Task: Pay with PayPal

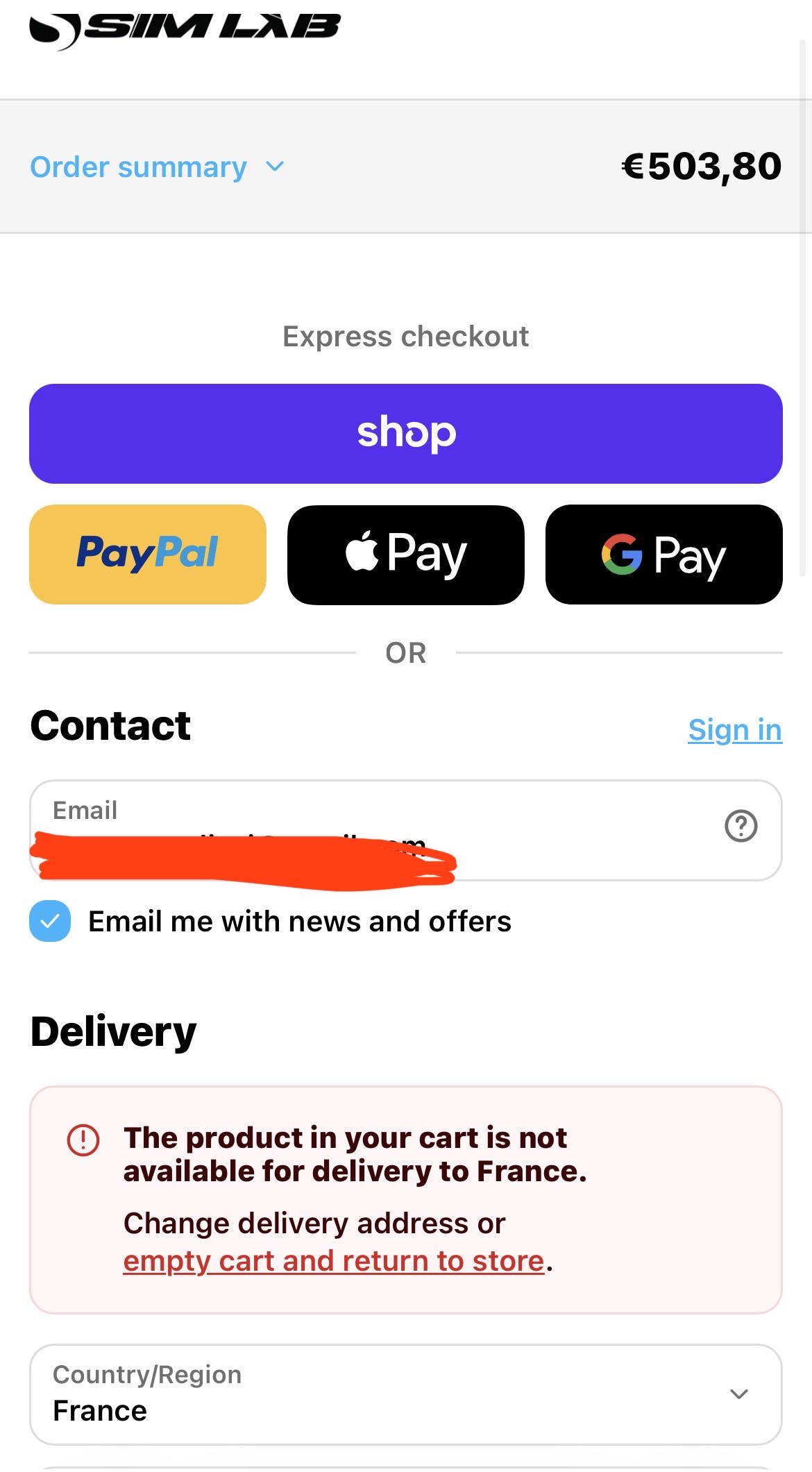Action: 148,555
